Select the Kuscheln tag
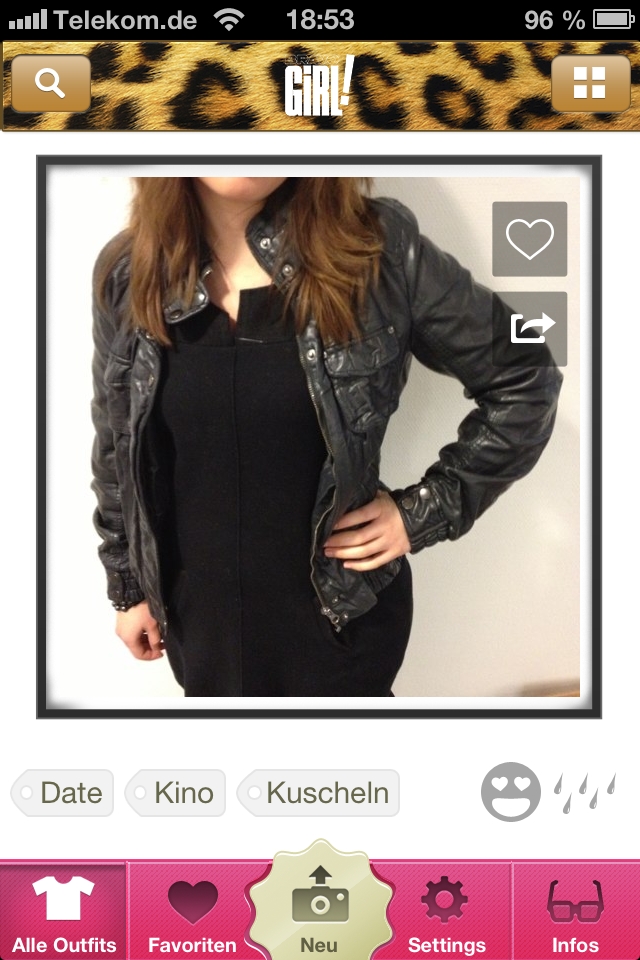This screenshot has height=960, width=640. [x=319, y=793]
